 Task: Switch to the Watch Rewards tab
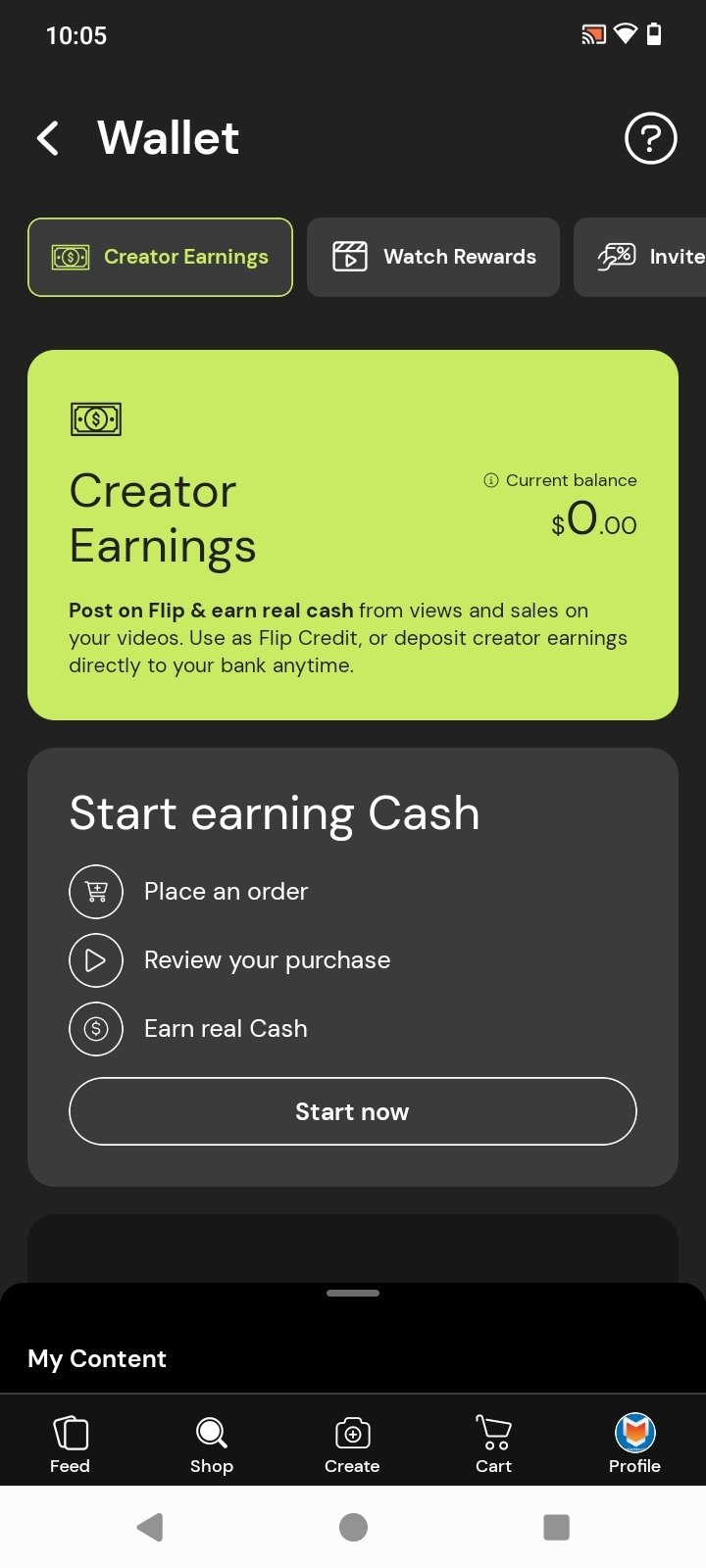coord(433,257)
